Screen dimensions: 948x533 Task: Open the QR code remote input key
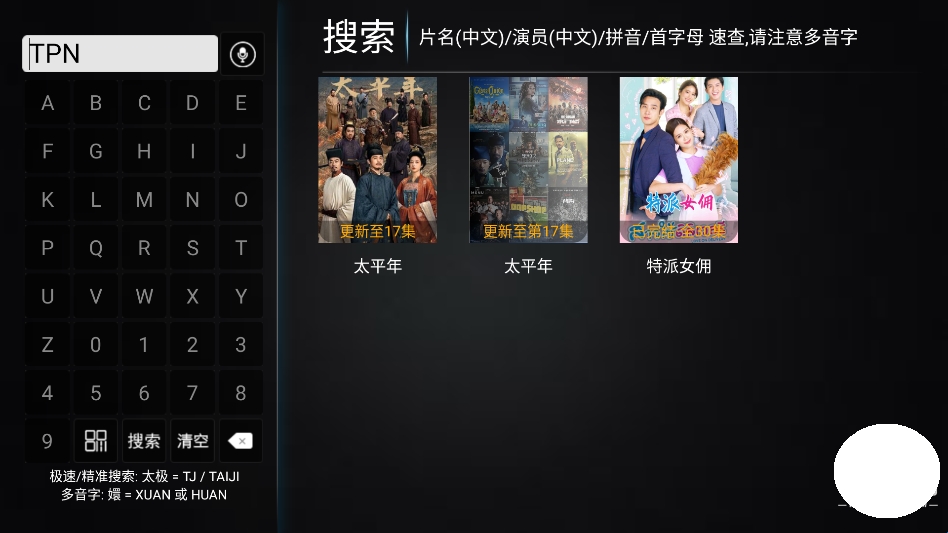point(96,441)
